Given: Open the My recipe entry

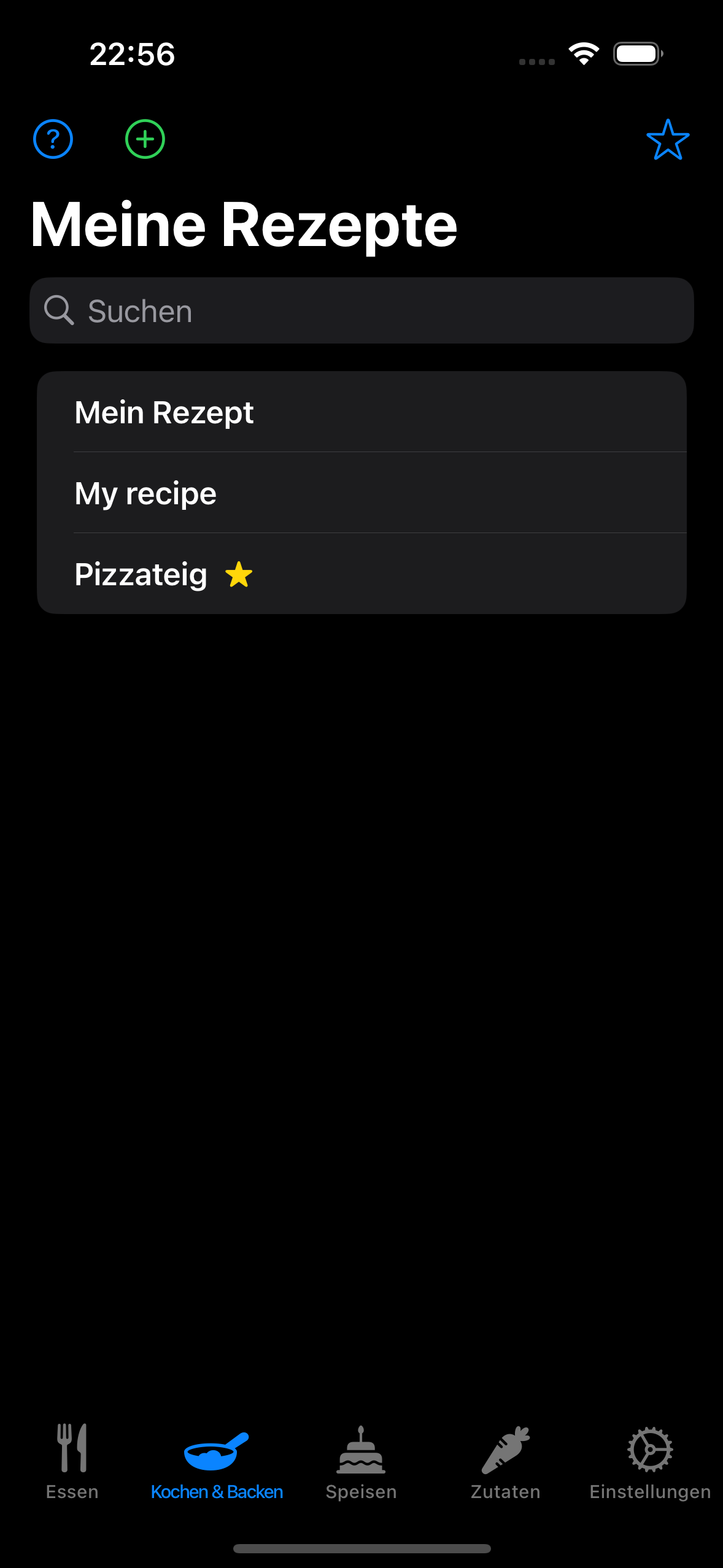Looking at the screenshot, I should (361, 493).
